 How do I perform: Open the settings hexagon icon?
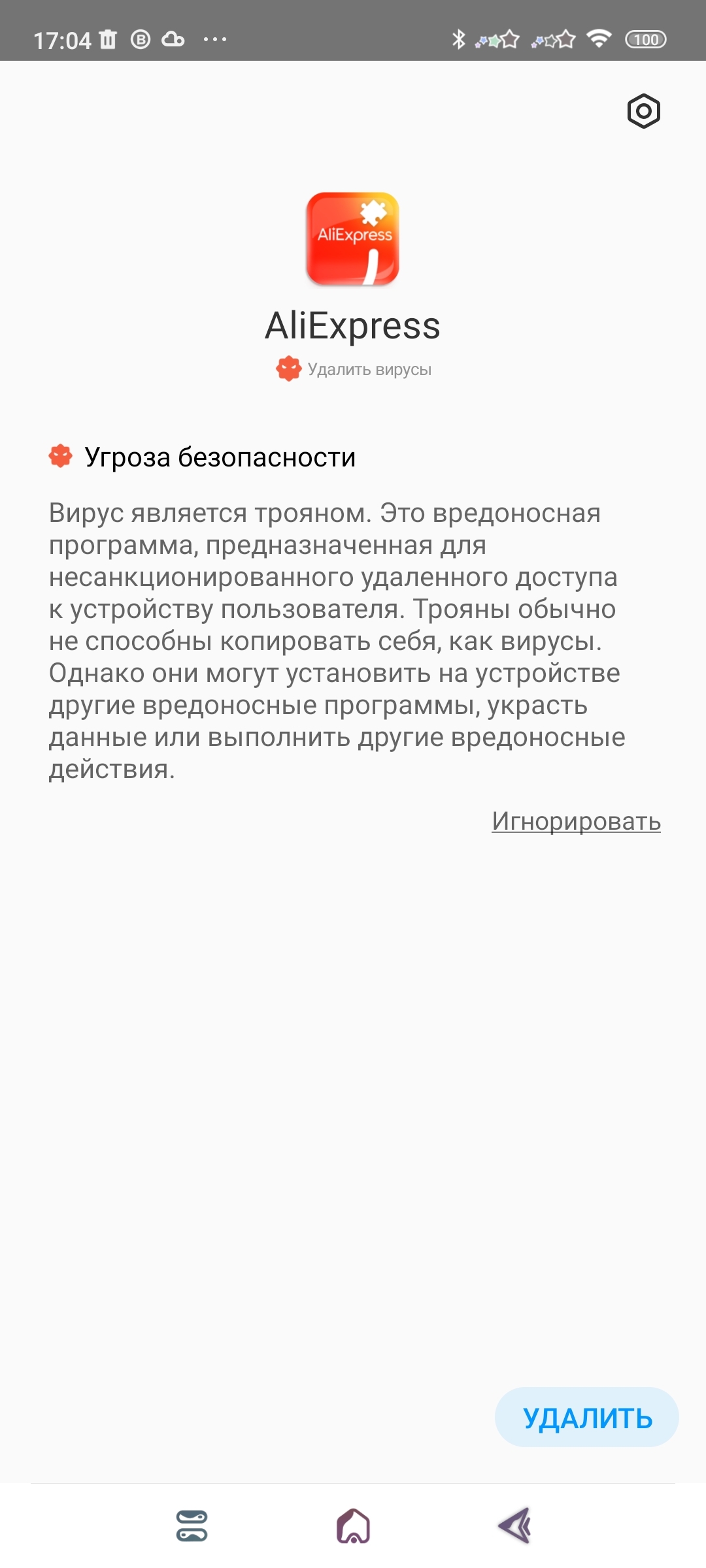point(643,111)
